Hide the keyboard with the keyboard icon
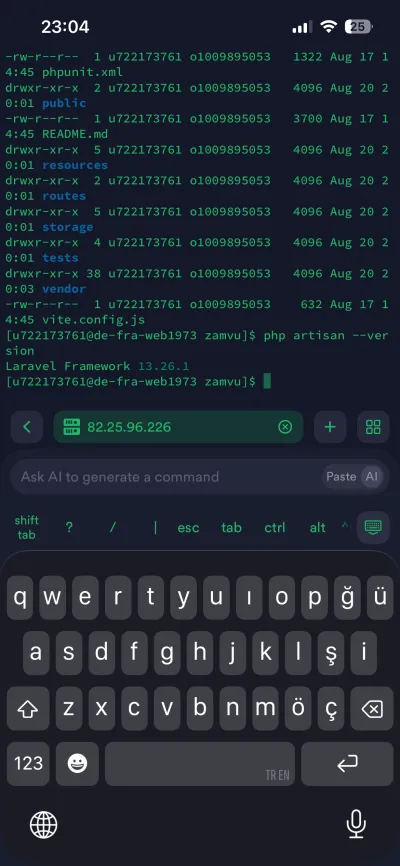 [x=373, y=527]
